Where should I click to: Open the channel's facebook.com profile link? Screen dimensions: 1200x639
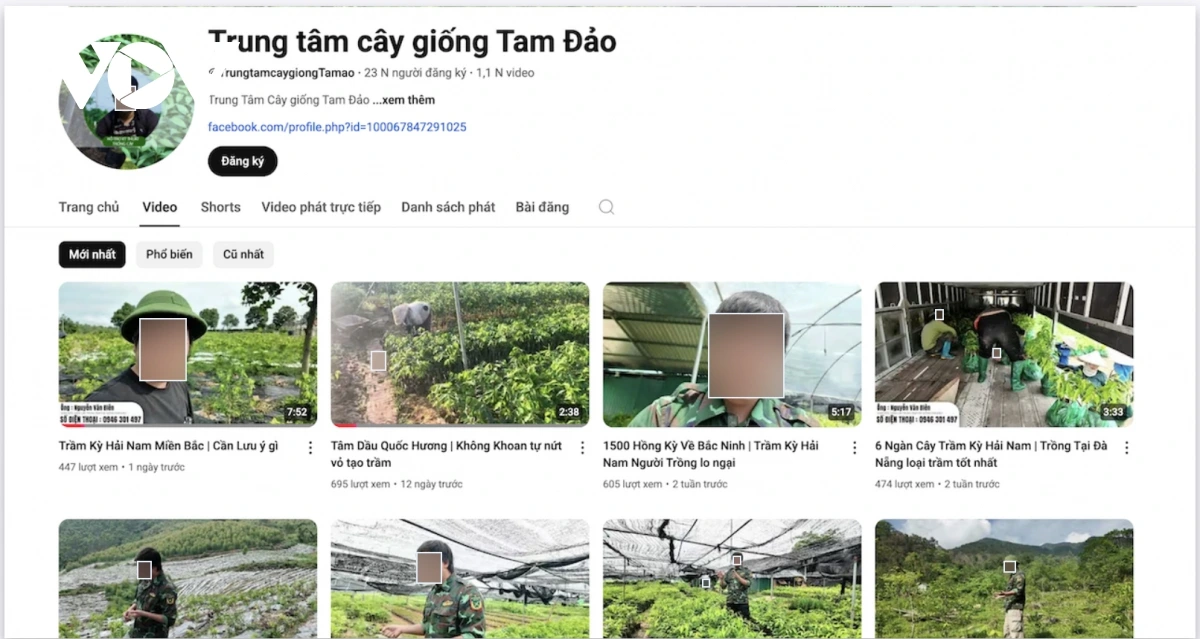coord(337,127)
